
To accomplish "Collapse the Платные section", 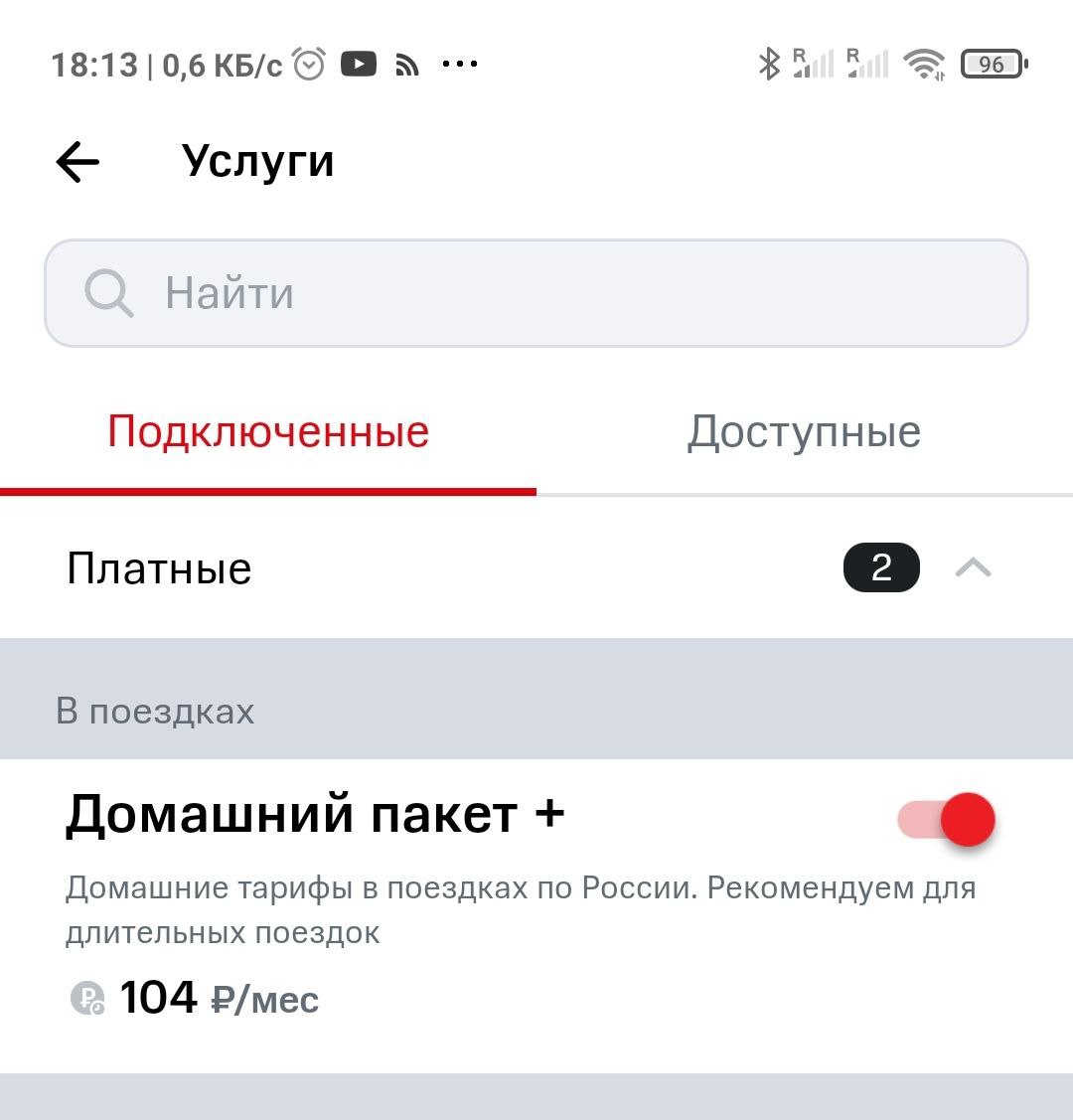I will pos(973,568).
